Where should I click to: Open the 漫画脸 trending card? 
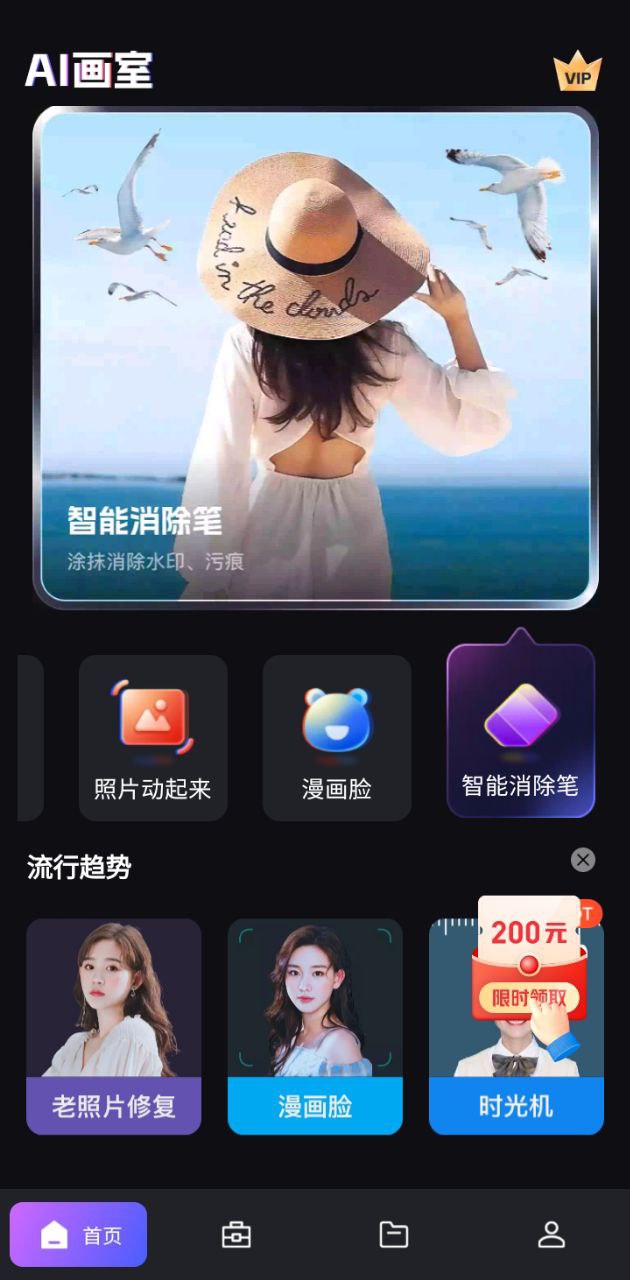click(315, 1027)
